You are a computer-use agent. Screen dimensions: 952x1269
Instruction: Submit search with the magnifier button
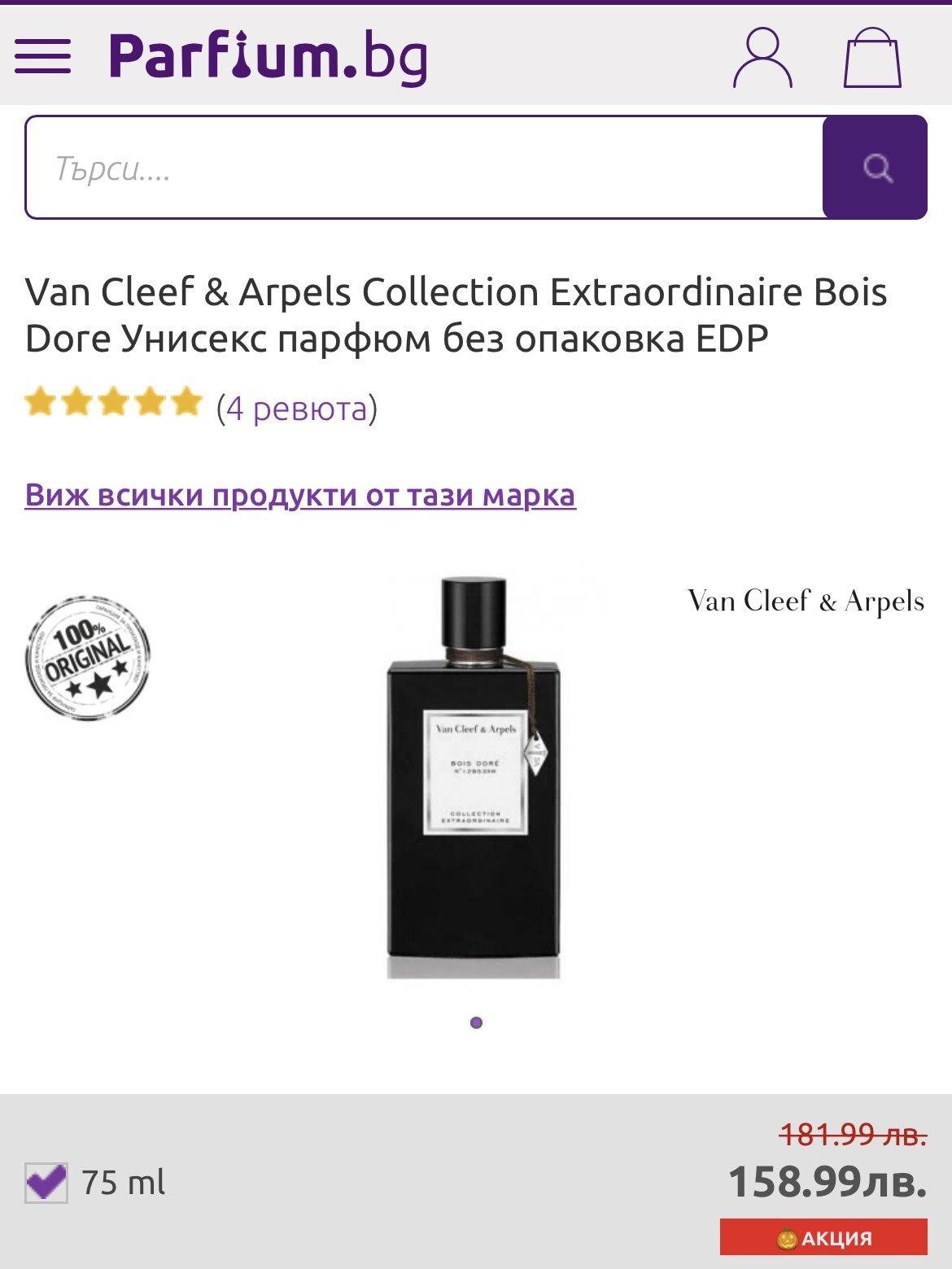coord(876,168)
